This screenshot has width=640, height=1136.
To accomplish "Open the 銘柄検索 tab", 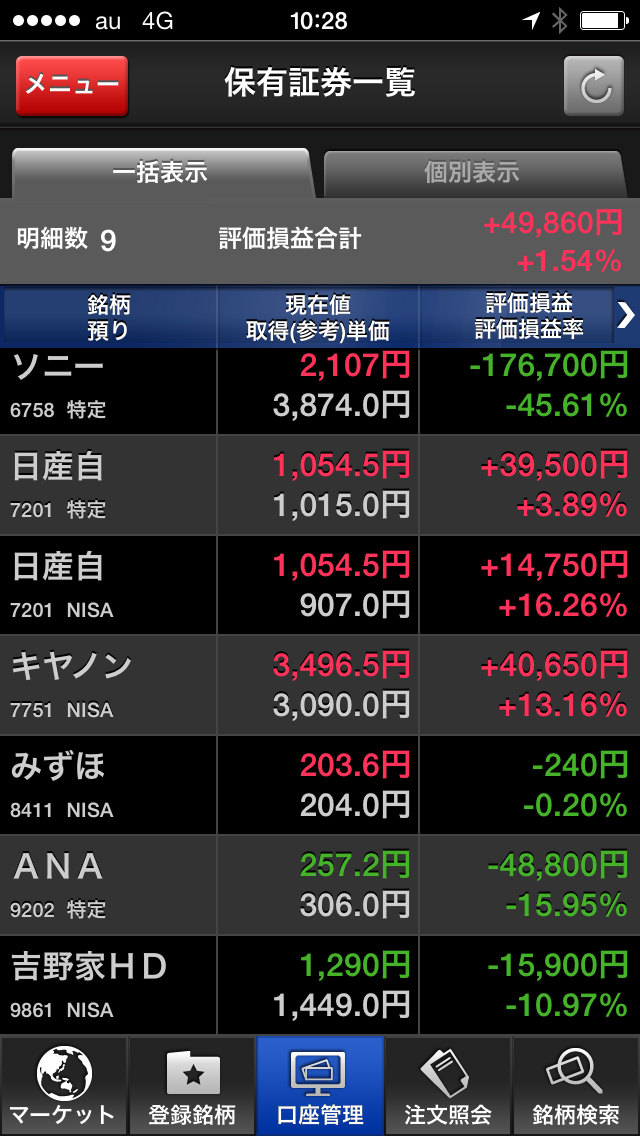I will coord(576,1086).
